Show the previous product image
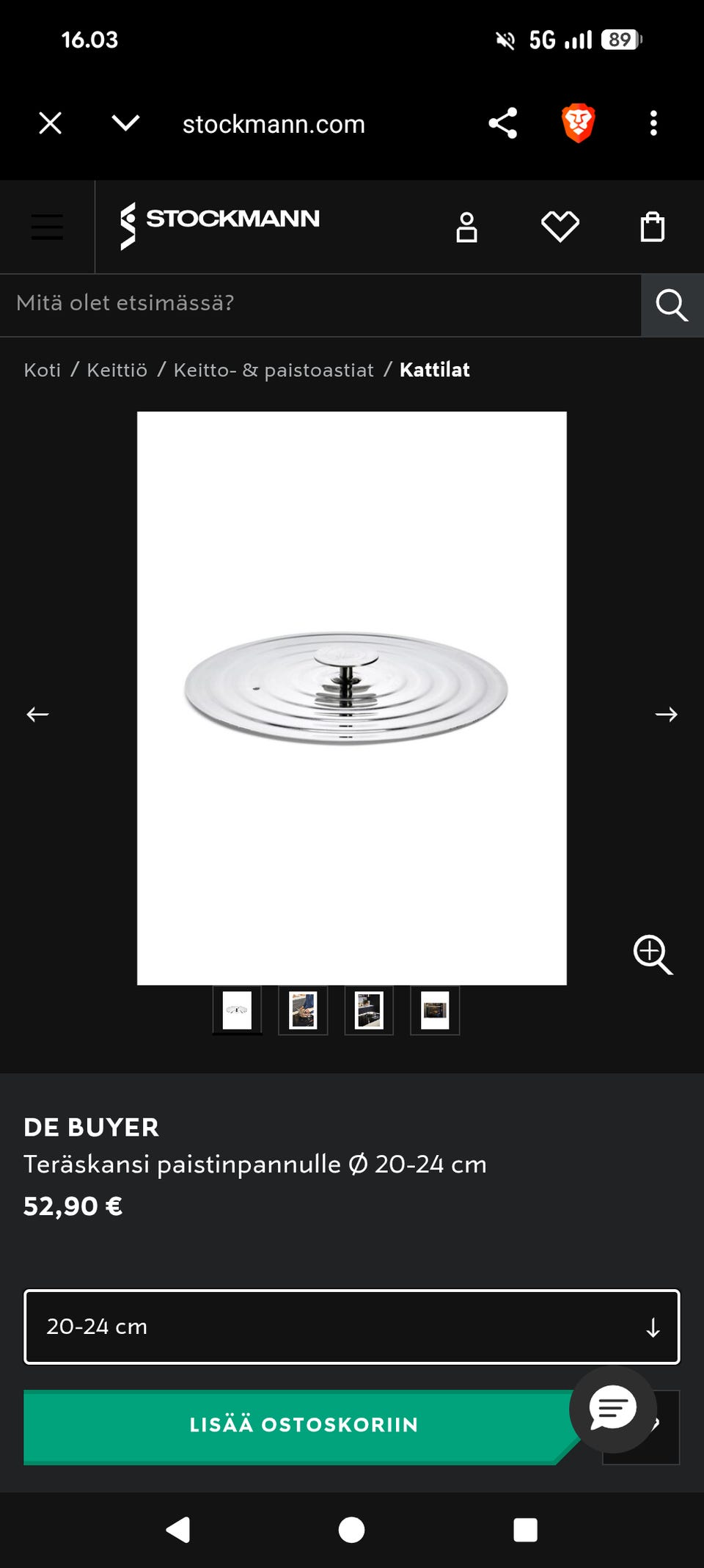The height and width of the screenshot is (1568, 704). 37,714
